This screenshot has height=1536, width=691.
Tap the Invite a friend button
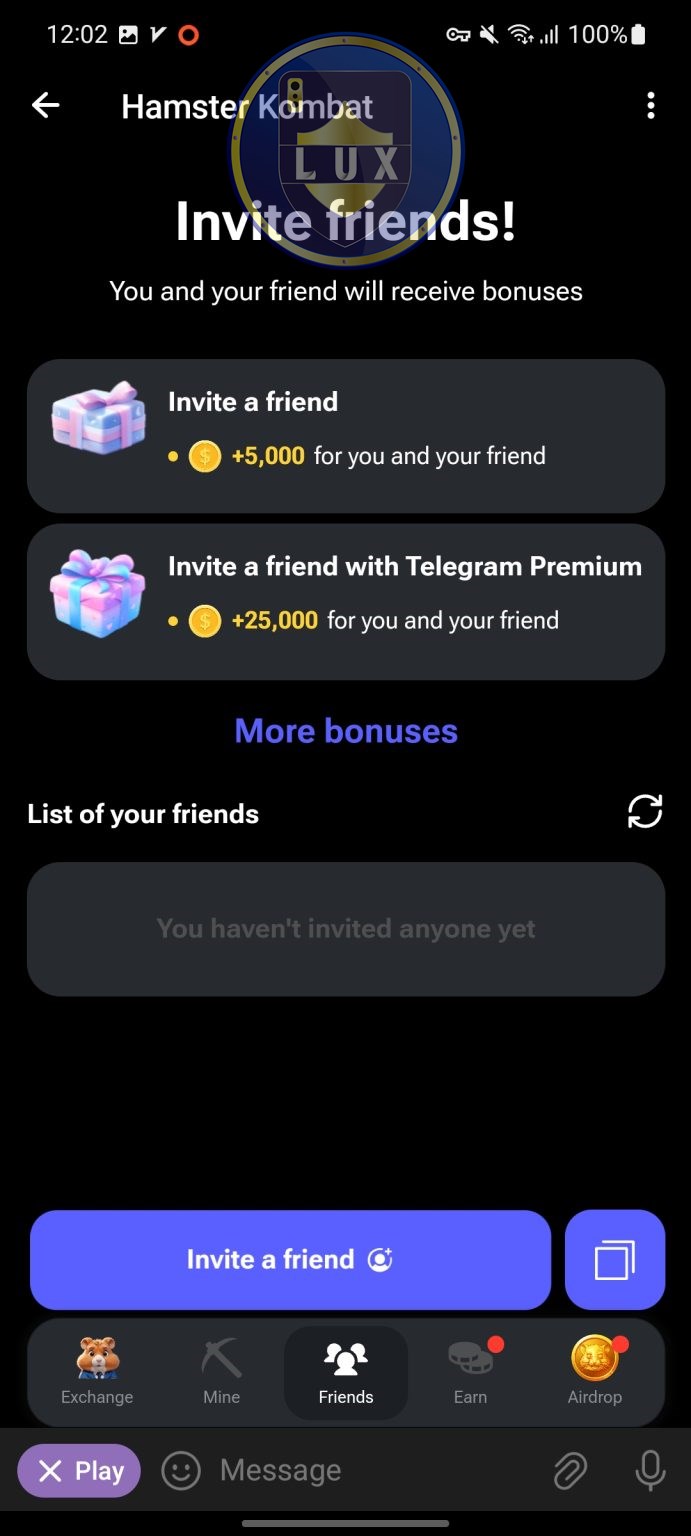point(290,1260)
